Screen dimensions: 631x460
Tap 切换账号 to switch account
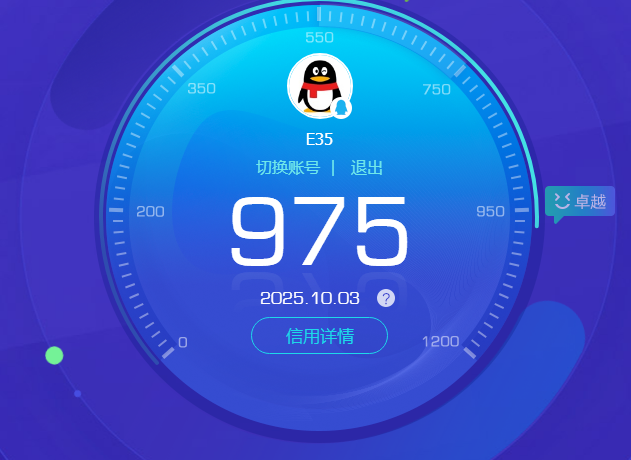[x=287, y=168]
